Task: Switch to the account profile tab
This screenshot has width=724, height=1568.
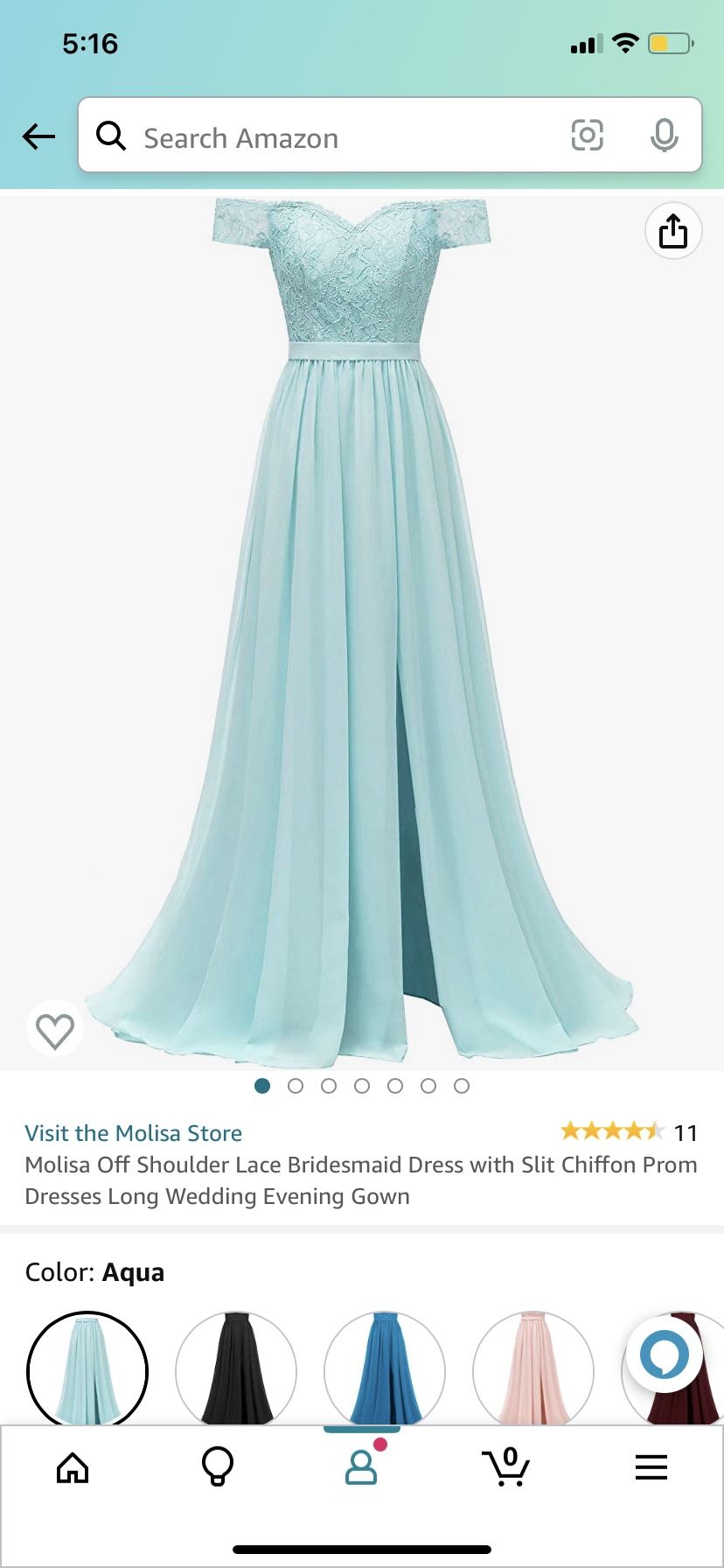Action: click(x=361, y=1467)
